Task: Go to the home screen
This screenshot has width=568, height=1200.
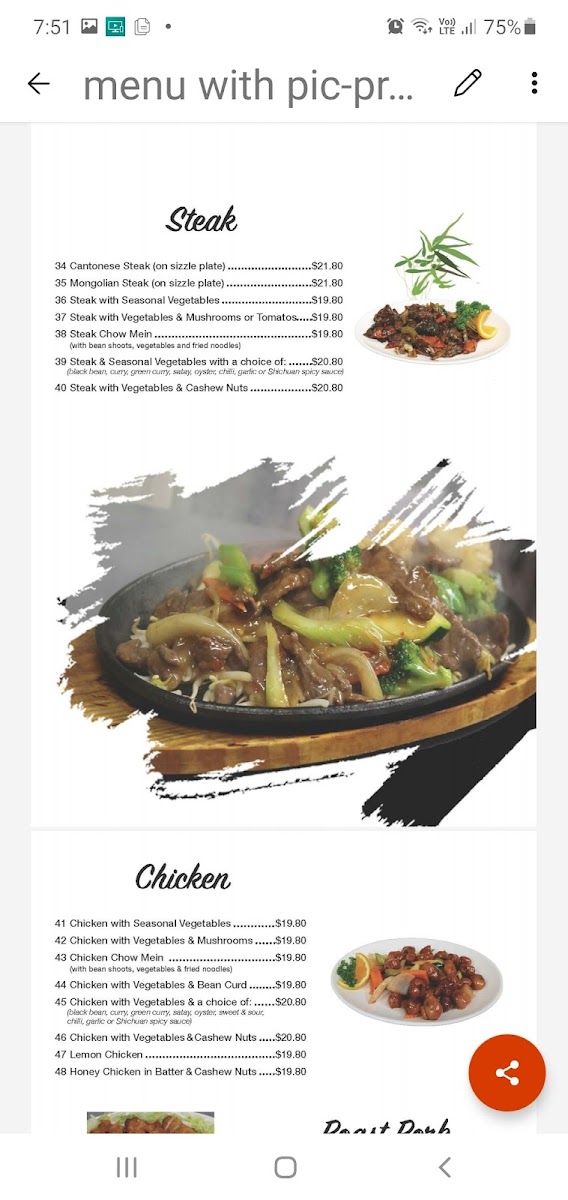Action: point(285,1167)
